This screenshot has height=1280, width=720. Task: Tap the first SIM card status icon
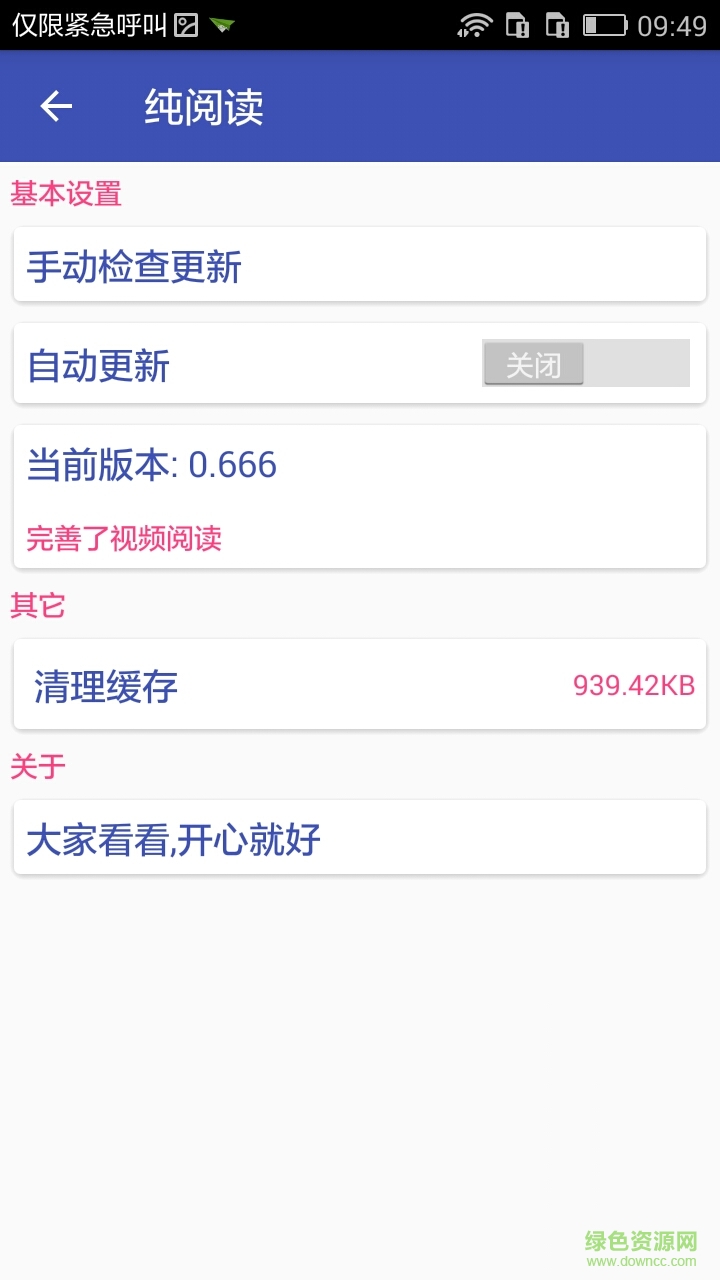[x=519, y=23]
